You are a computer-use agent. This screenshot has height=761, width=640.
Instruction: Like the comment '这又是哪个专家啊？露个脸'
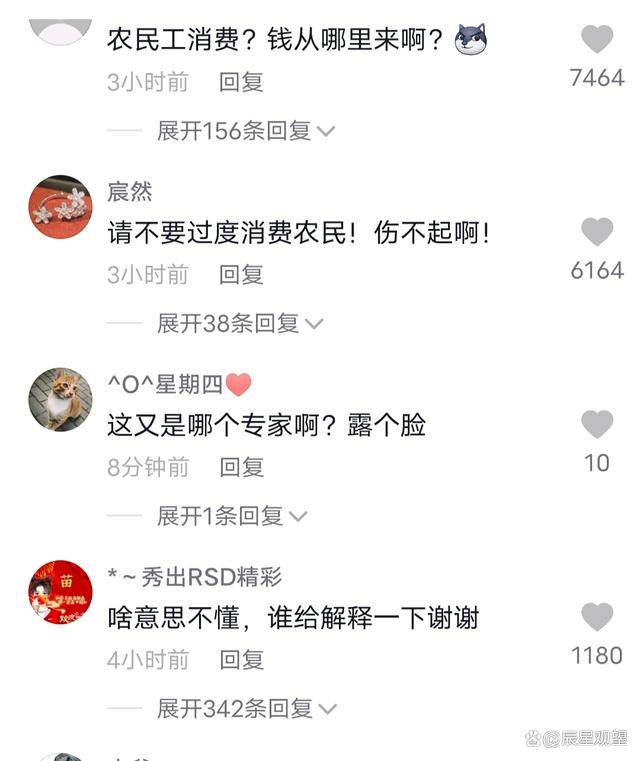click(597, 424)
